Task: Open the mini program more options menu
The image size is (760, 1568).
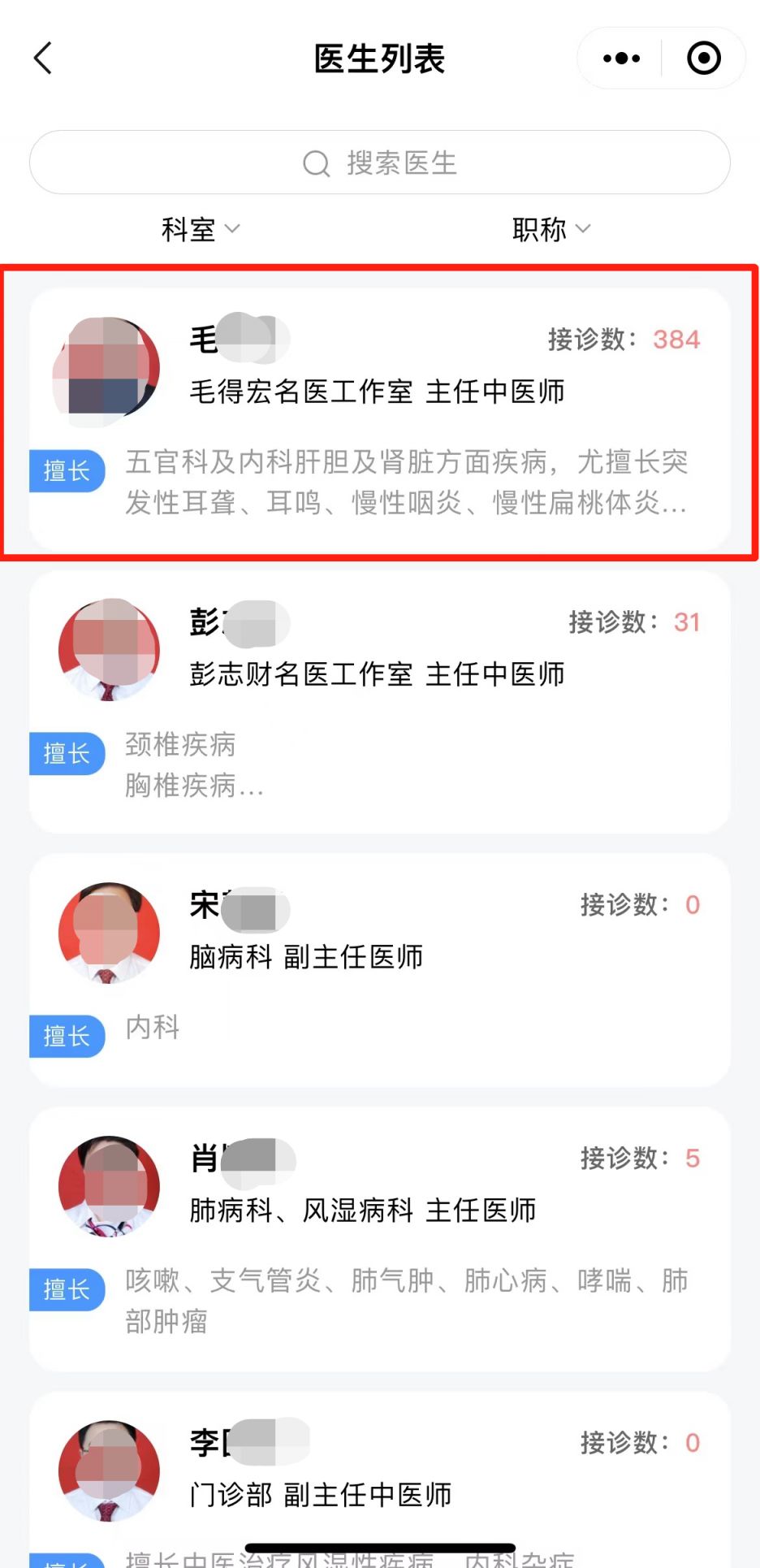Action: tap(621, 58)
